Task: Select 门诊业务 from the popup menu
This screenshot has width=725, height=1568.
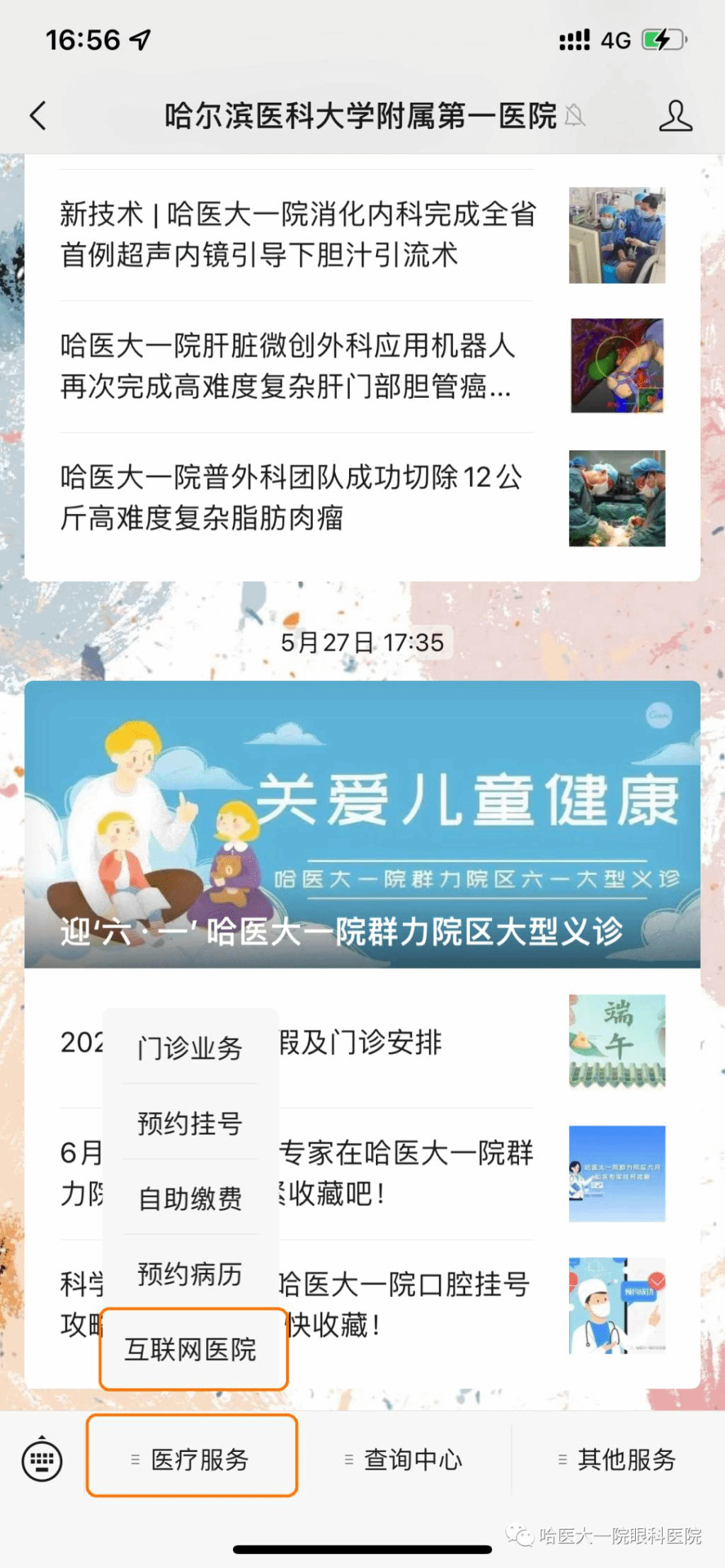Action: pyautogui.click(x=190, y=1048)
